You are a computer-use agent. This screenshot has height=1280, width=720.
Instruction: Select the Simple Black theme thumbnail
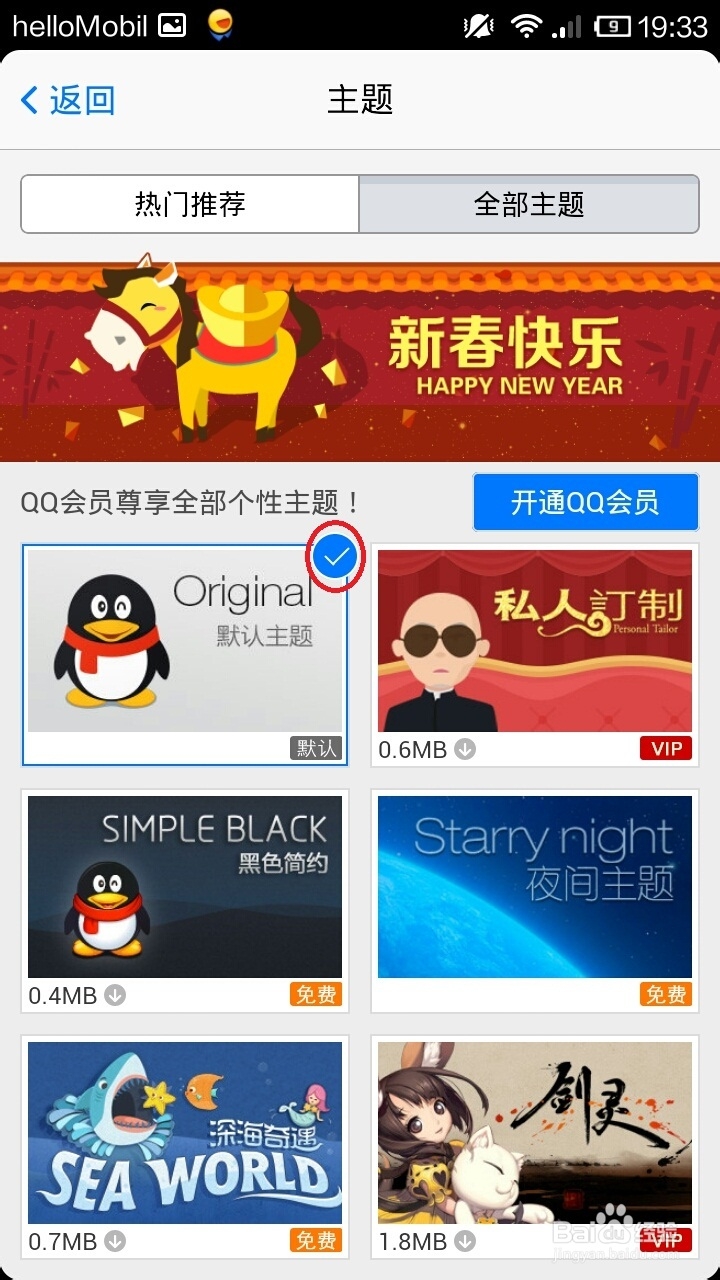click(184, 885)
